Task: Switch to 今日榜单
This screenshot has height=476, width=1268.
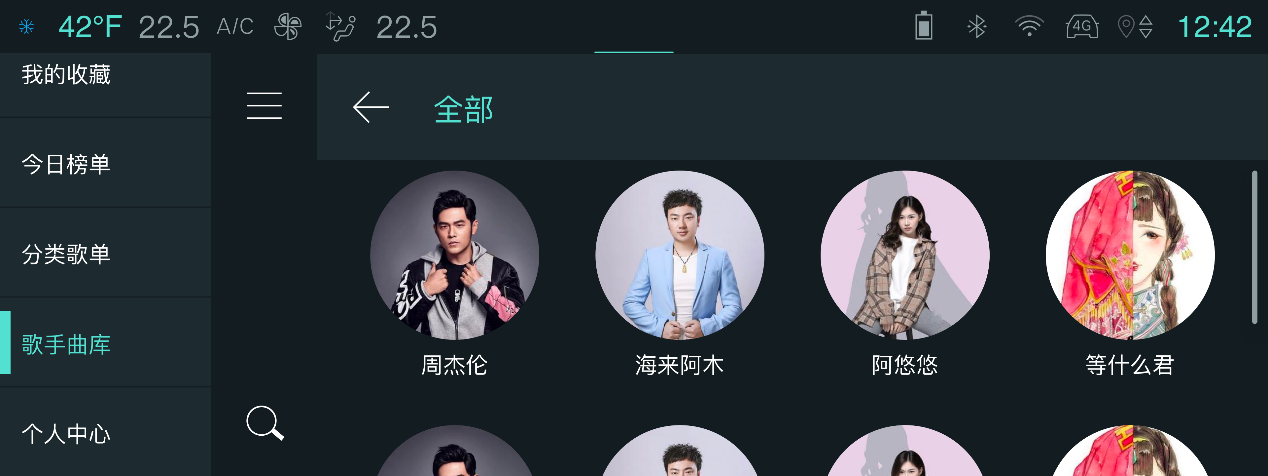Action: point(66,165)
